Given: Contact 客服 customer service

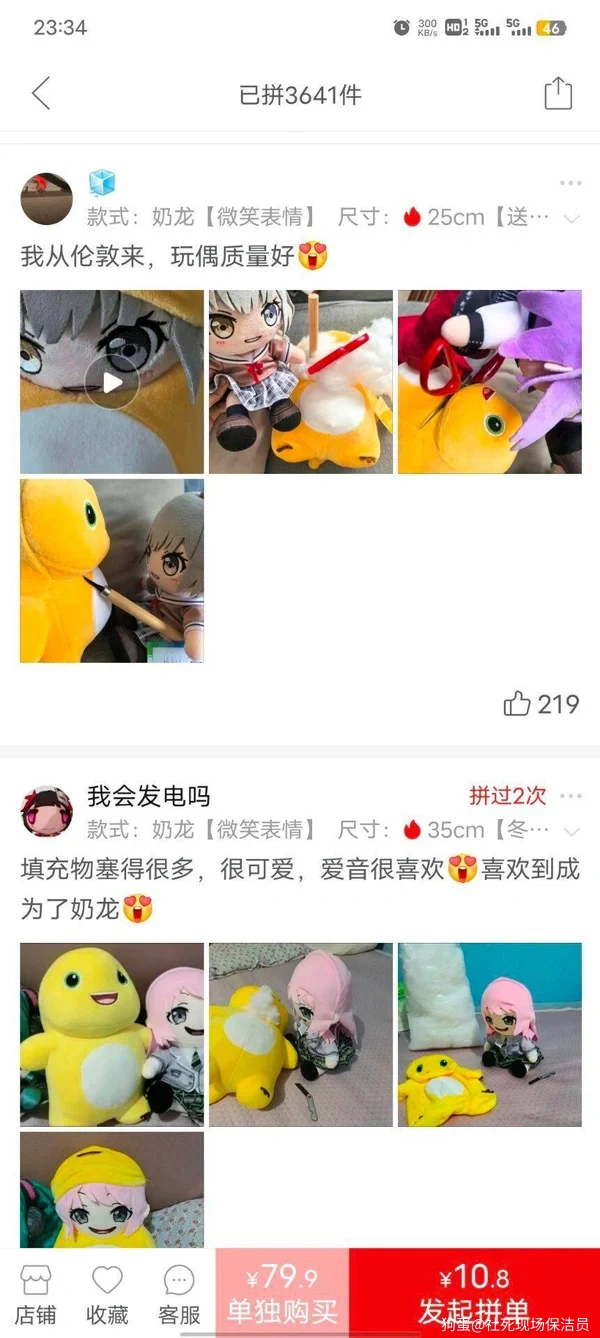Looking at the screenshot, I should (179, 1293).
